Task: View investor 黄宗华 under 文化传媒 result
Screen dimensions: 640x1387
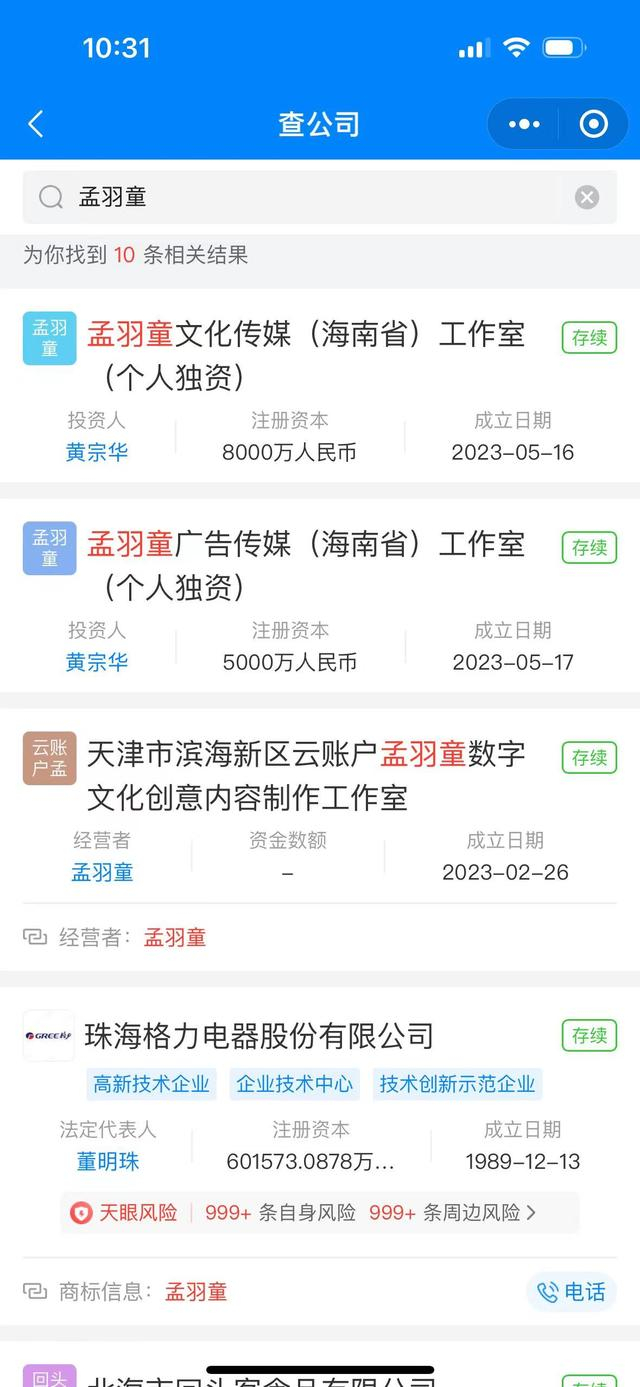Action: (97, 452)
